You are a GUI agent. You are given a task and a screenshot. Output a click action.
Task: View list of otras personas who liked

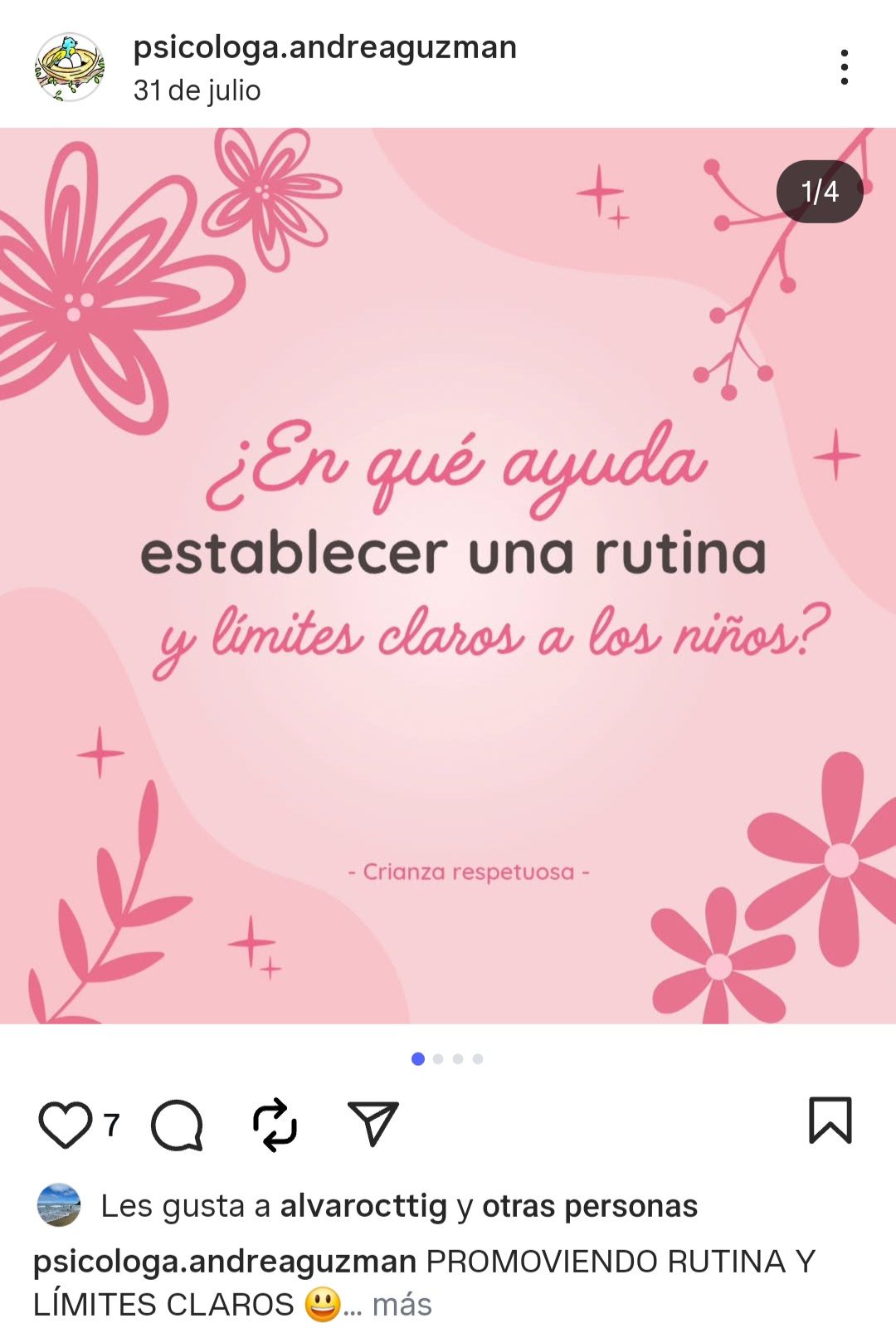pos(590,1206)
